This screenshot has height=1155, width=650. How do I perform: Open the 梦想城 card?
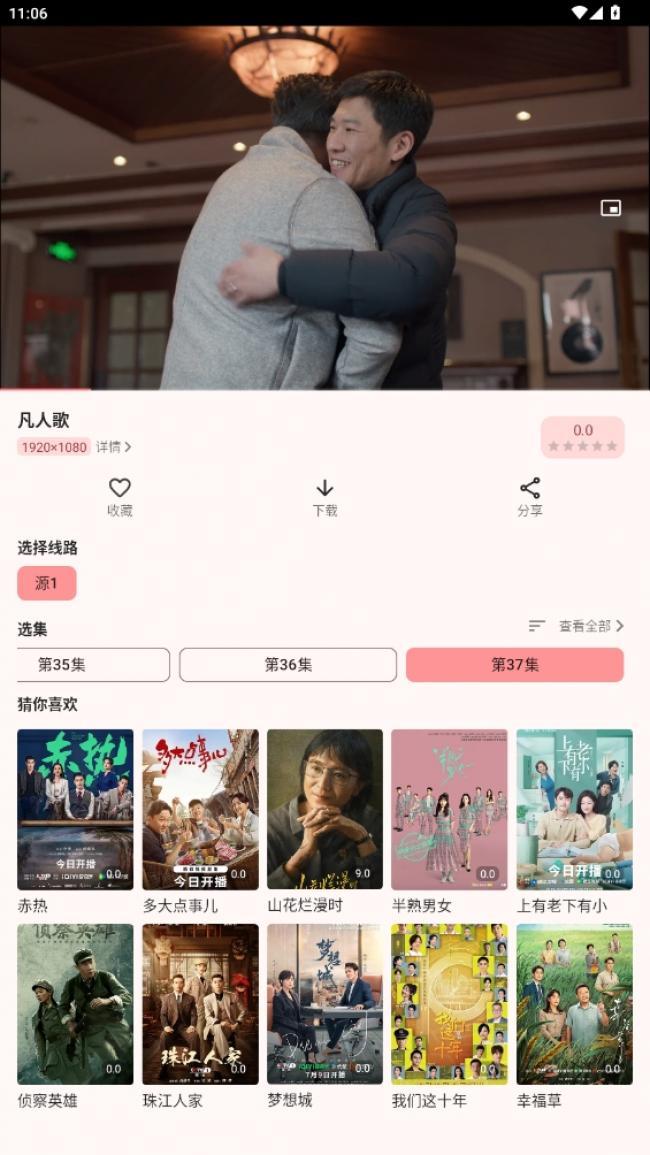coord(325,1004)
